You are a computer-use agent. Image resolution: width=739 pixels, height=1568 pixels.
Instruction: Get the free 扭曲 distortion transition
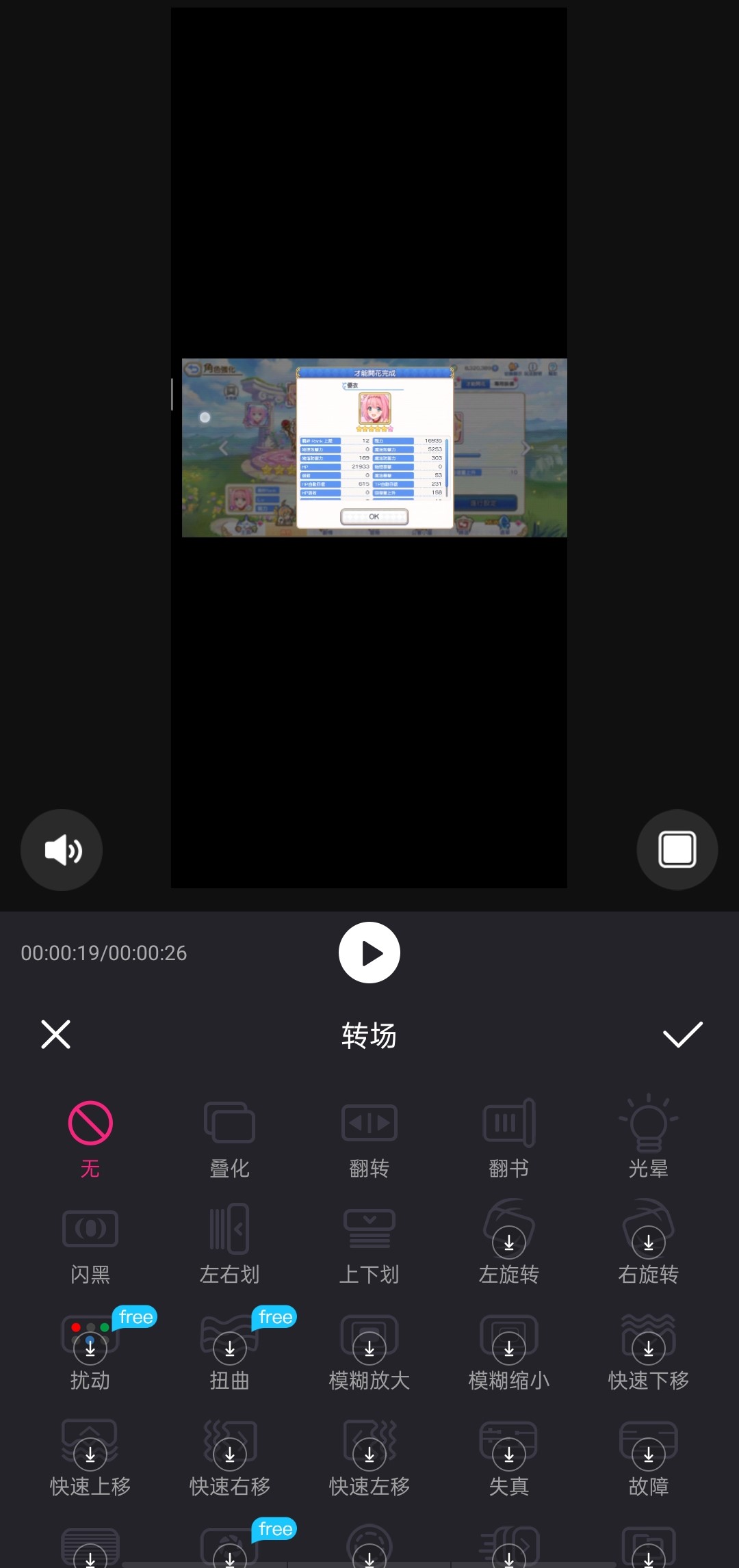point(230,1348)
